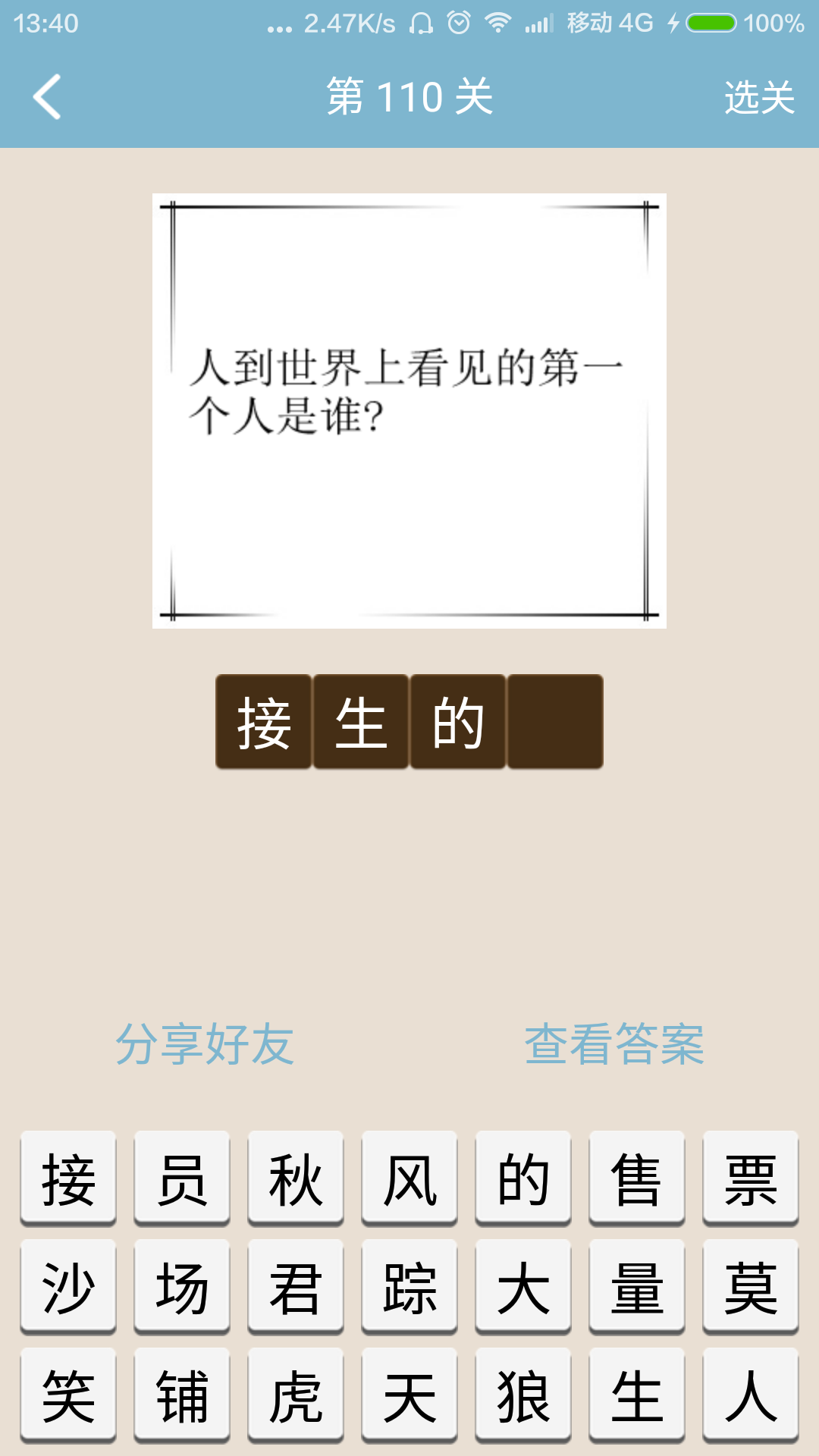Tap the 风 character tile
819x1456 pixels.
[409, 1178]
